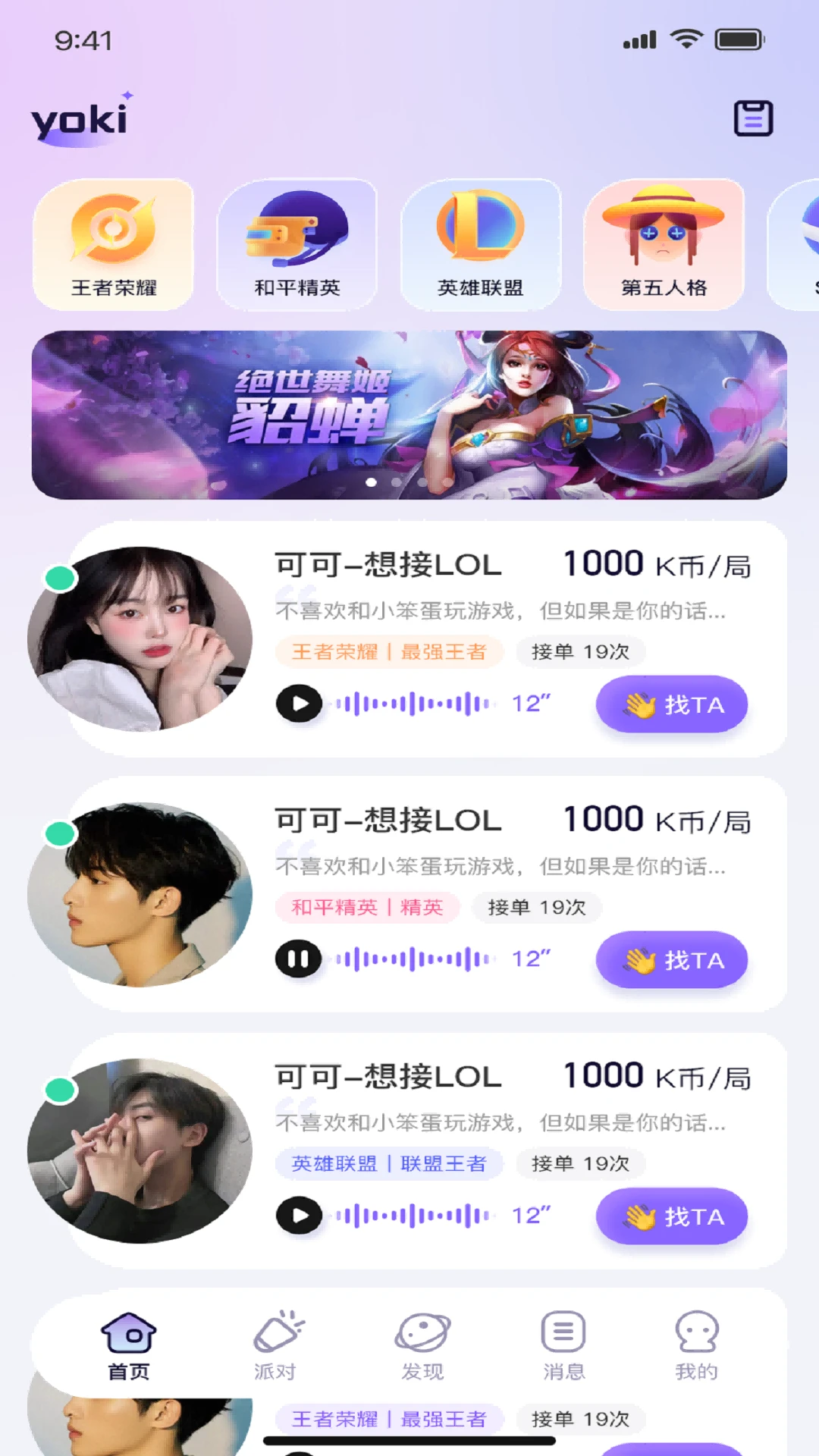Open the avatar on the 王者荣耀 最强王者 card

[x=140, y=639]
